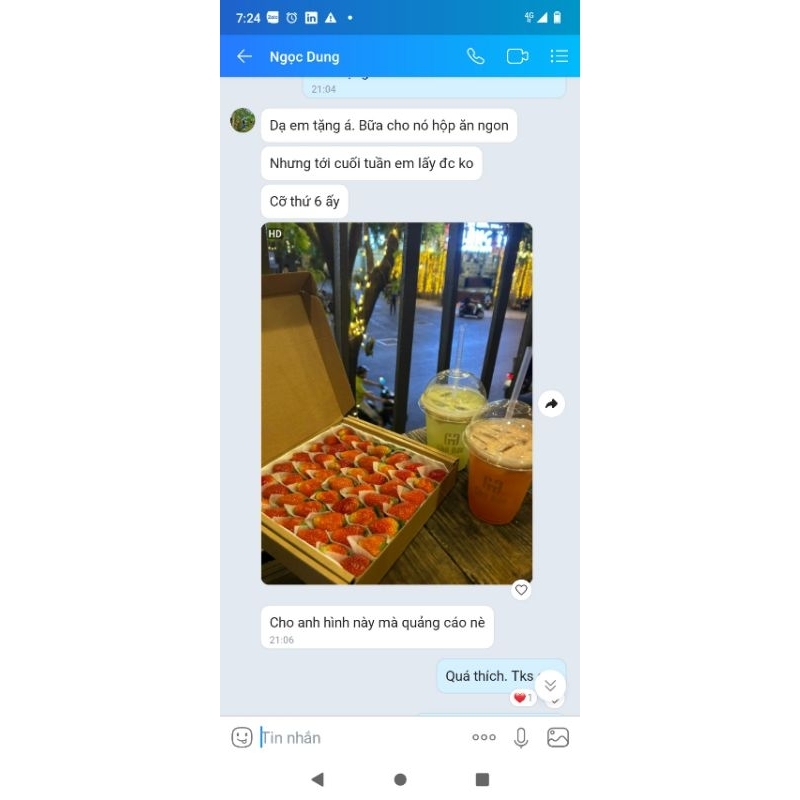Tap the system back button
Screen dimensions: 800x800
[x=318, y=779]
